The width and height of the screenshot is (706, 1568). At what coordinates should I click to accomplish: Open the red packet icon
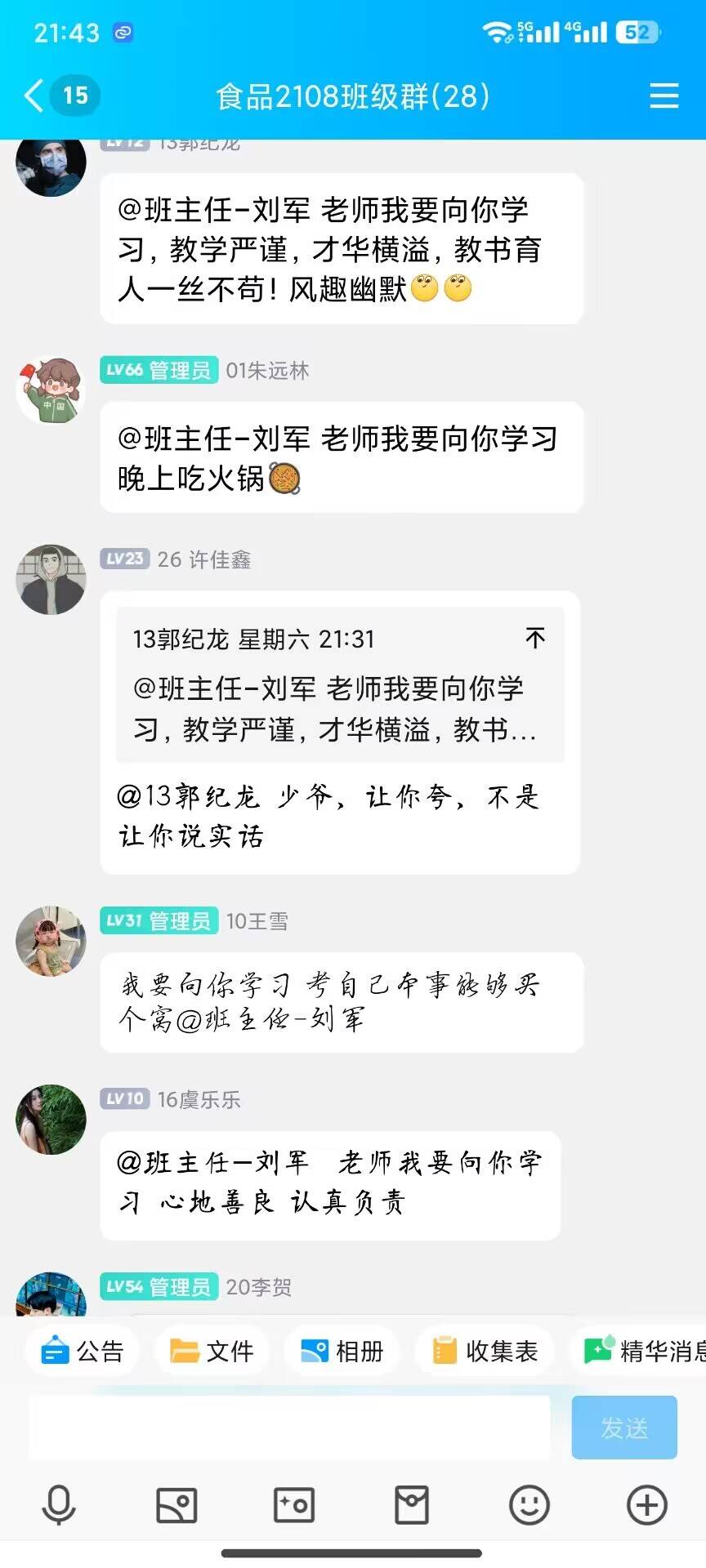(x=412, y=1504)
